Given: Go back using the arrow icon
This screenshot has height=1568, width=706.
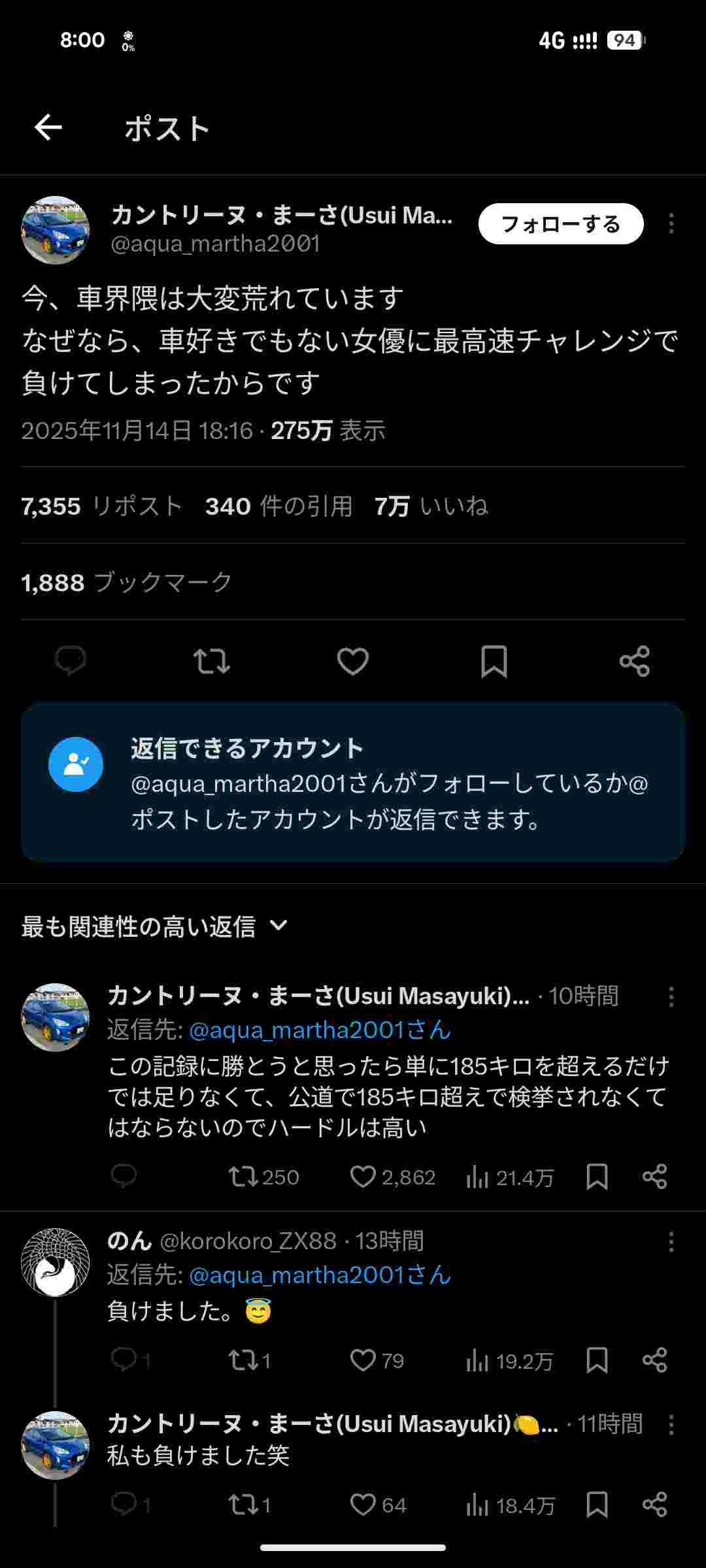Looking at the screenshot, I should coord(48,127).
